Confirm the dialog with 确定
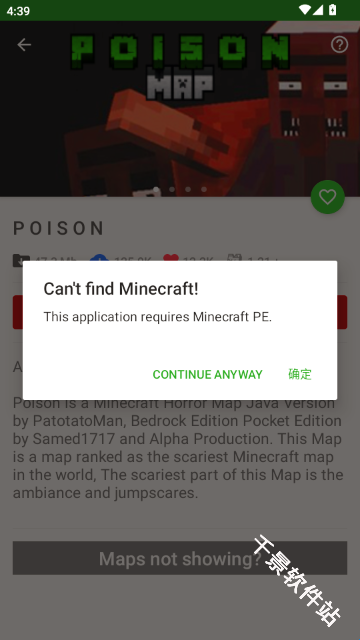This screenshot has width=360, height=640. tap(300, 374)
